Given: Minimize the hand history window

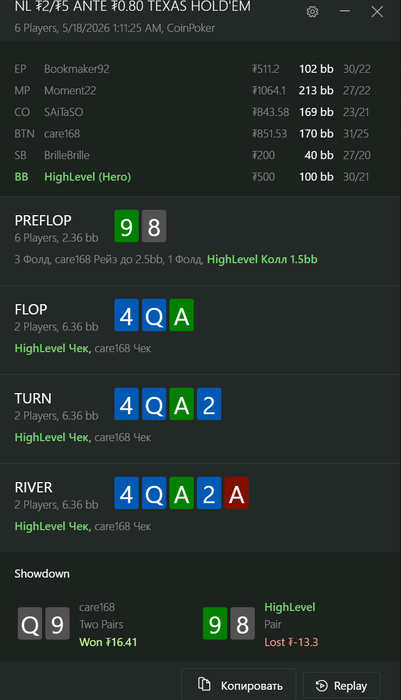Looking at the screenshot, I should pyautogui.click(x=345, y=11).
